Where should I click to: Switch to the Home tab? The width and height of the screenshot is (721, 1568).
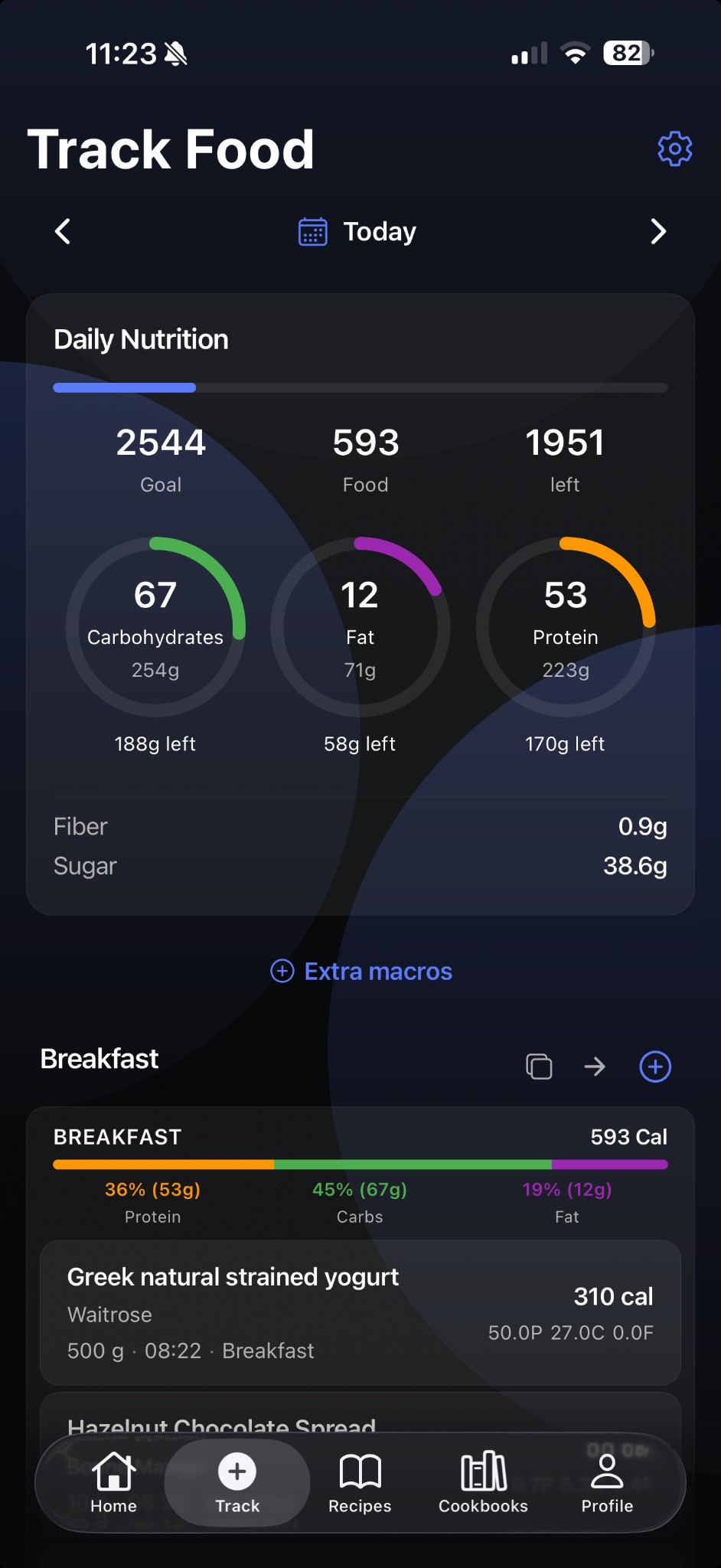pos(113,1481)
